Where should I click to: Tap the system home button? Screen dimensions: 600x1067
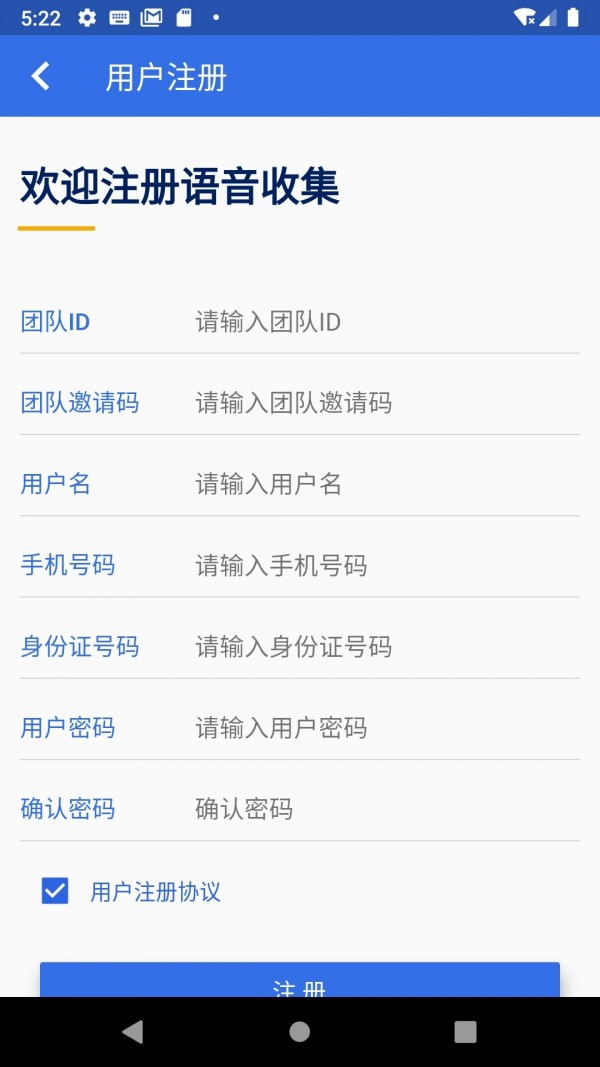coord(299,1032)
